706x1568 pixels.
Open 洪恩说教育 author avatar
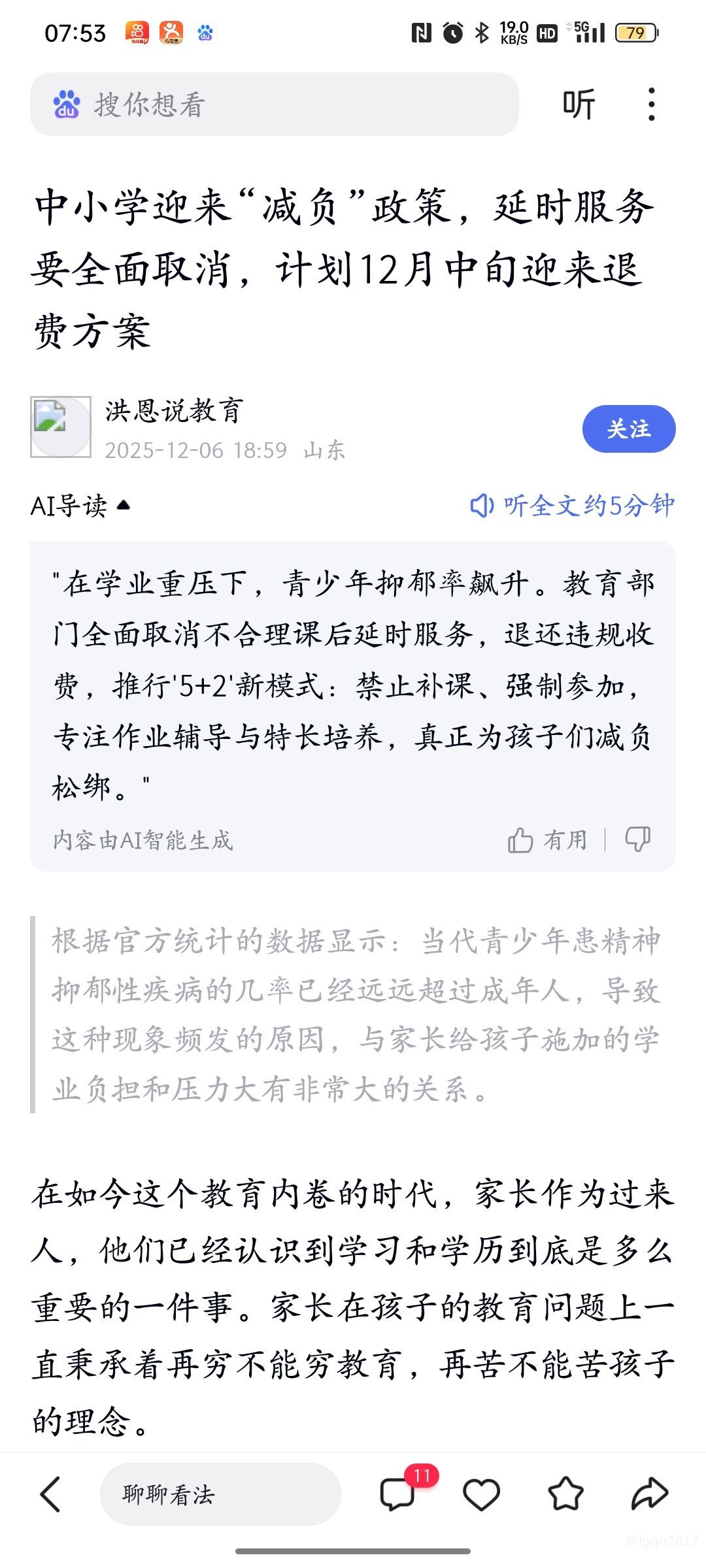pyautogui.click(x=61, y=427)
